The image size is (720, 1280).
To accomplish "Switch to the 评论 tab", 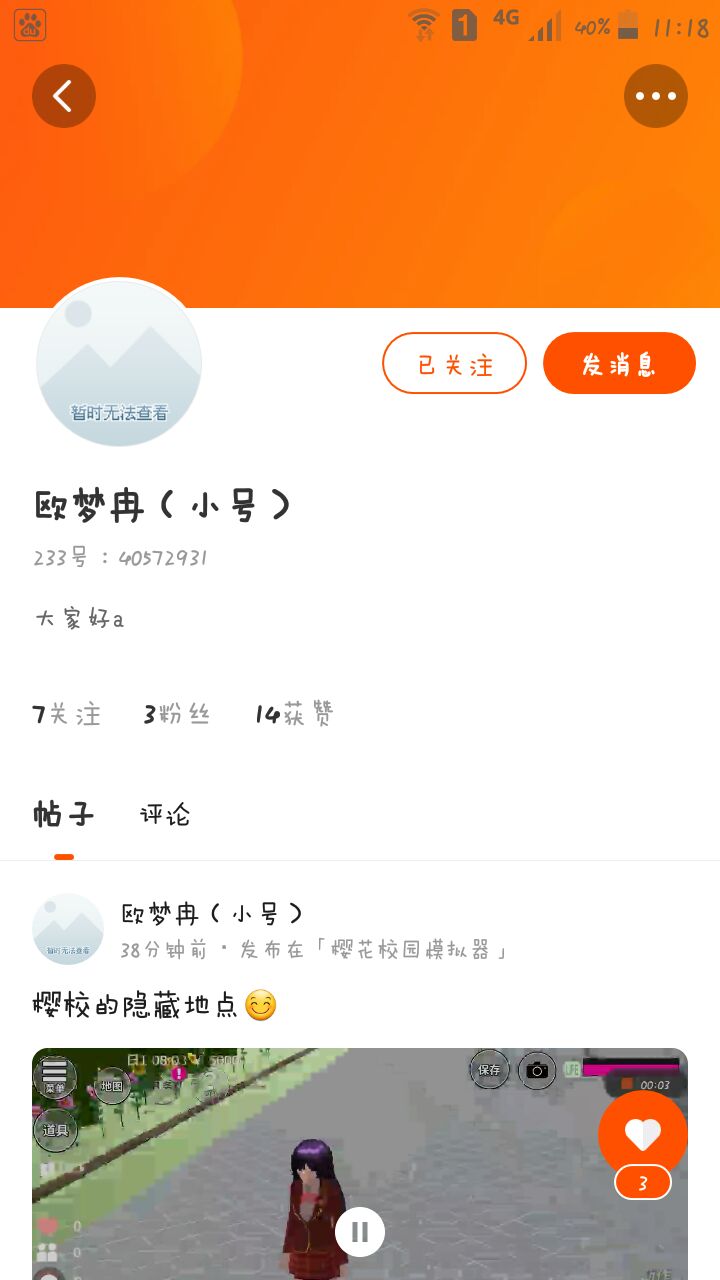I will [165, 815].
